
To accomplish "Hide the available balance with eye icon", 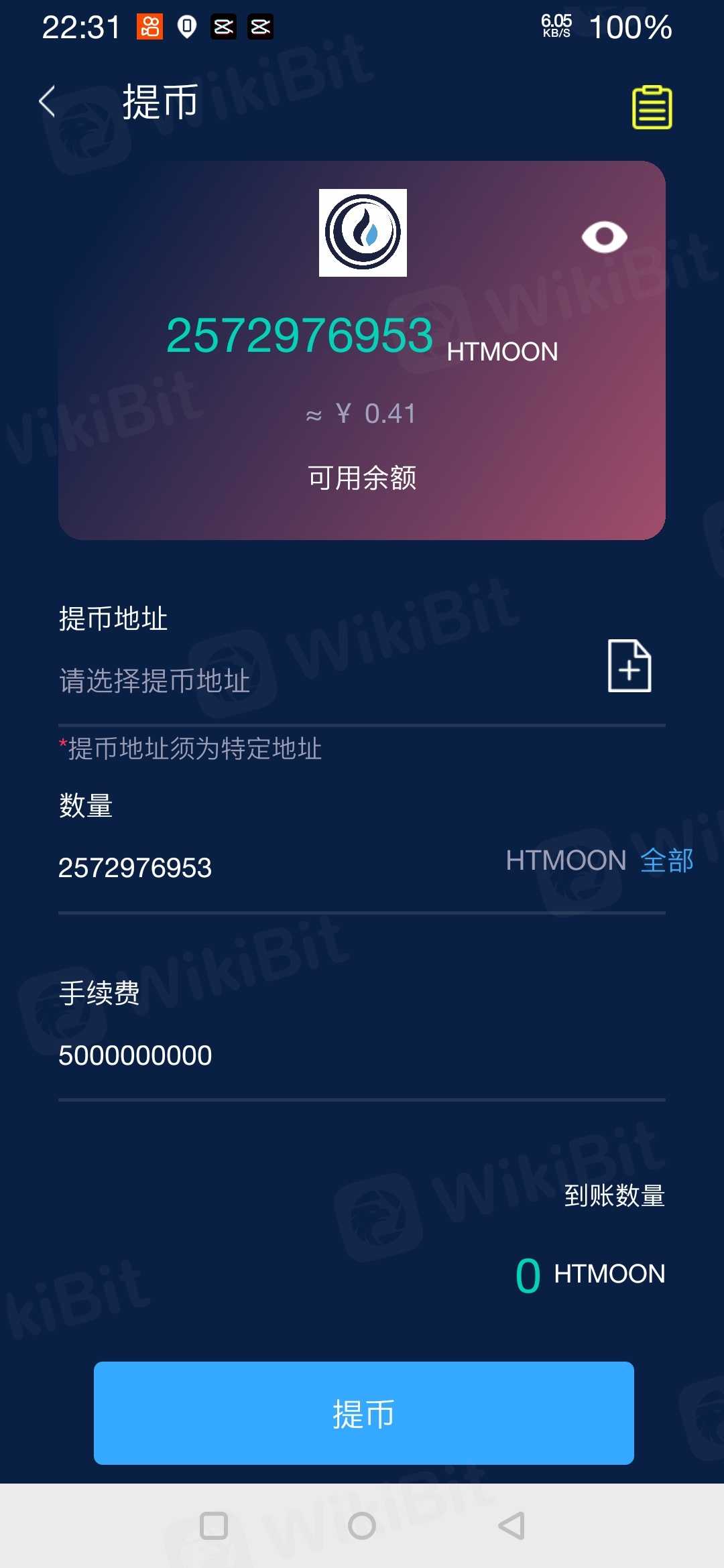I will pyautogui.click(x=604, y=237).
